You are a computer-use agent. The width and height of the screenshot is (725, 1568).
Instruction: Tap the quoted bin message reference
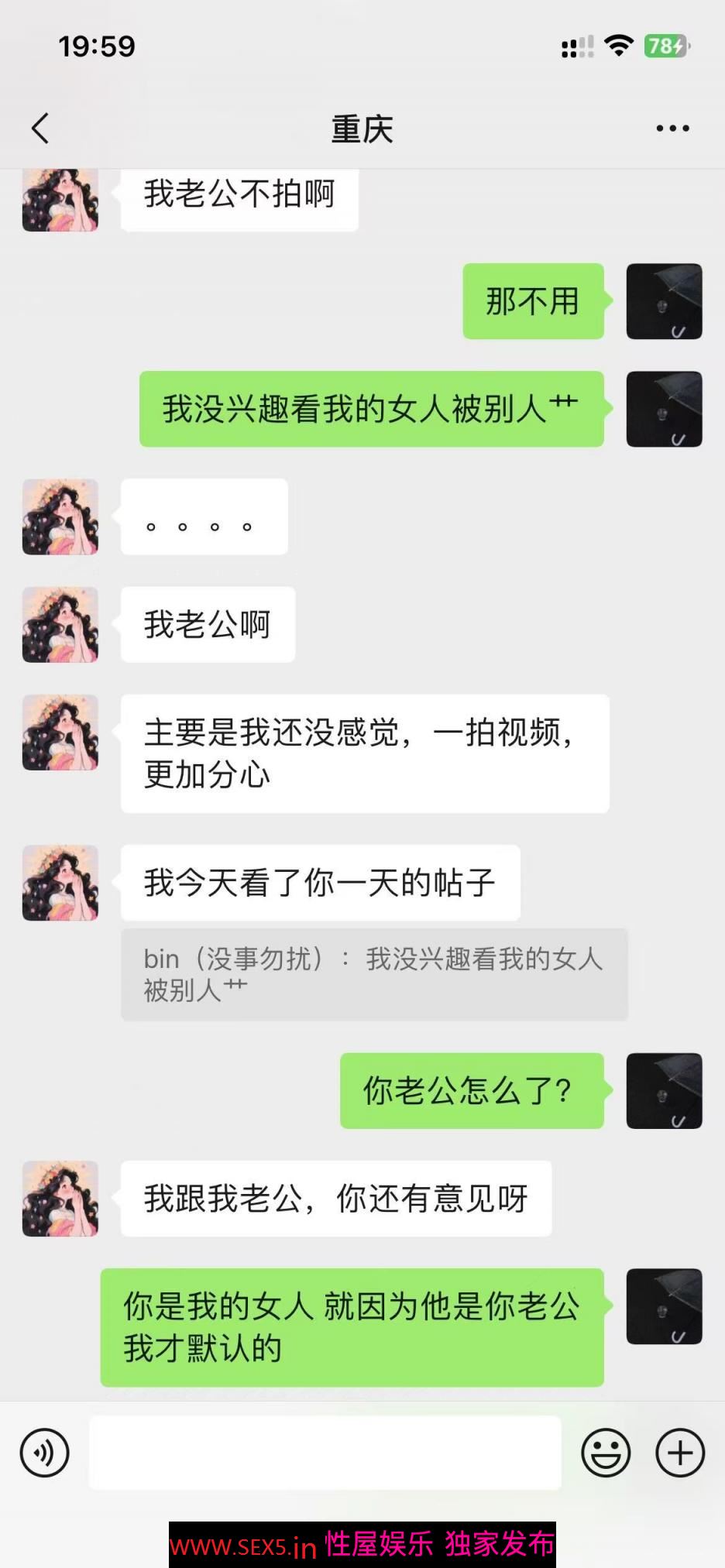click(373, 974)
